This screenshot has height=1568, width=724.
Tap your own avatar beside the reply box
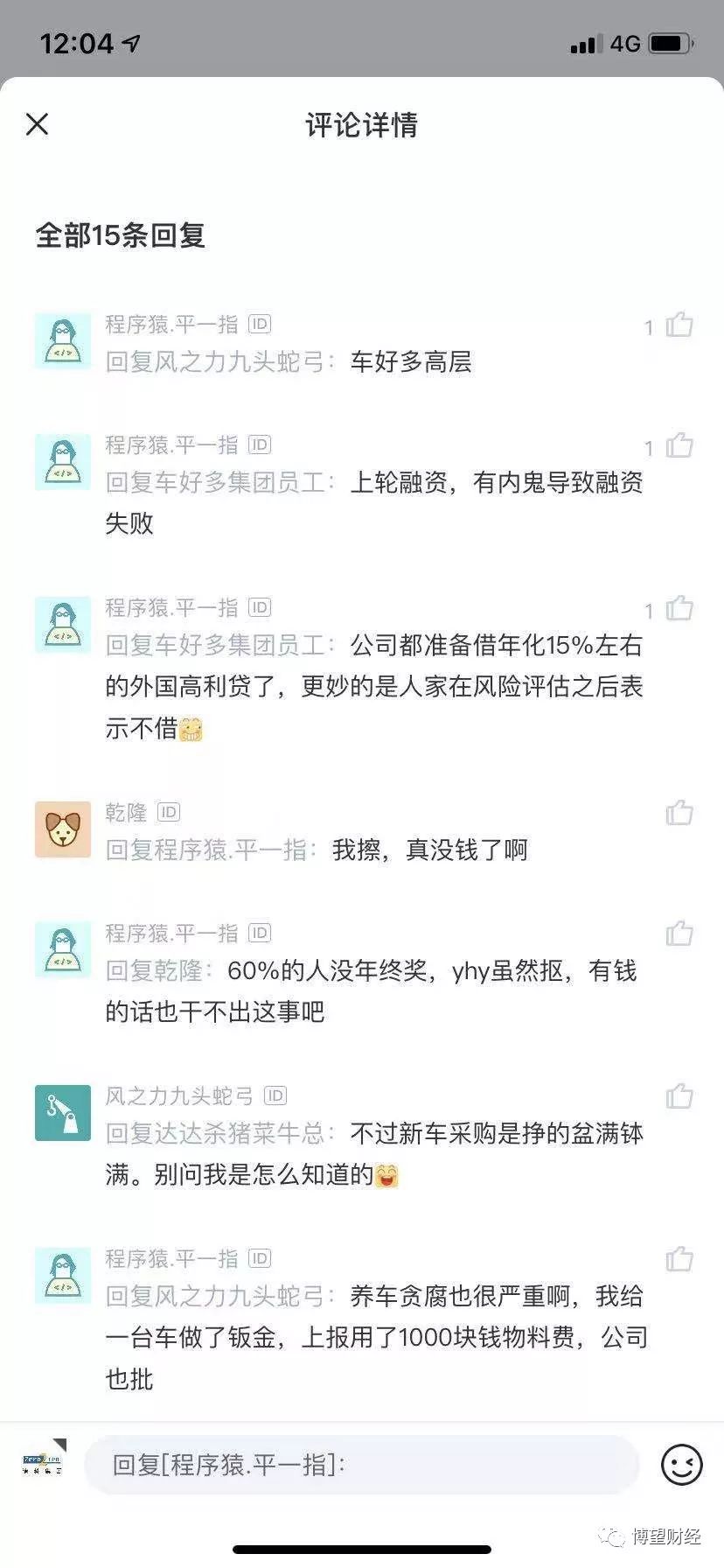pos(44,1459)
